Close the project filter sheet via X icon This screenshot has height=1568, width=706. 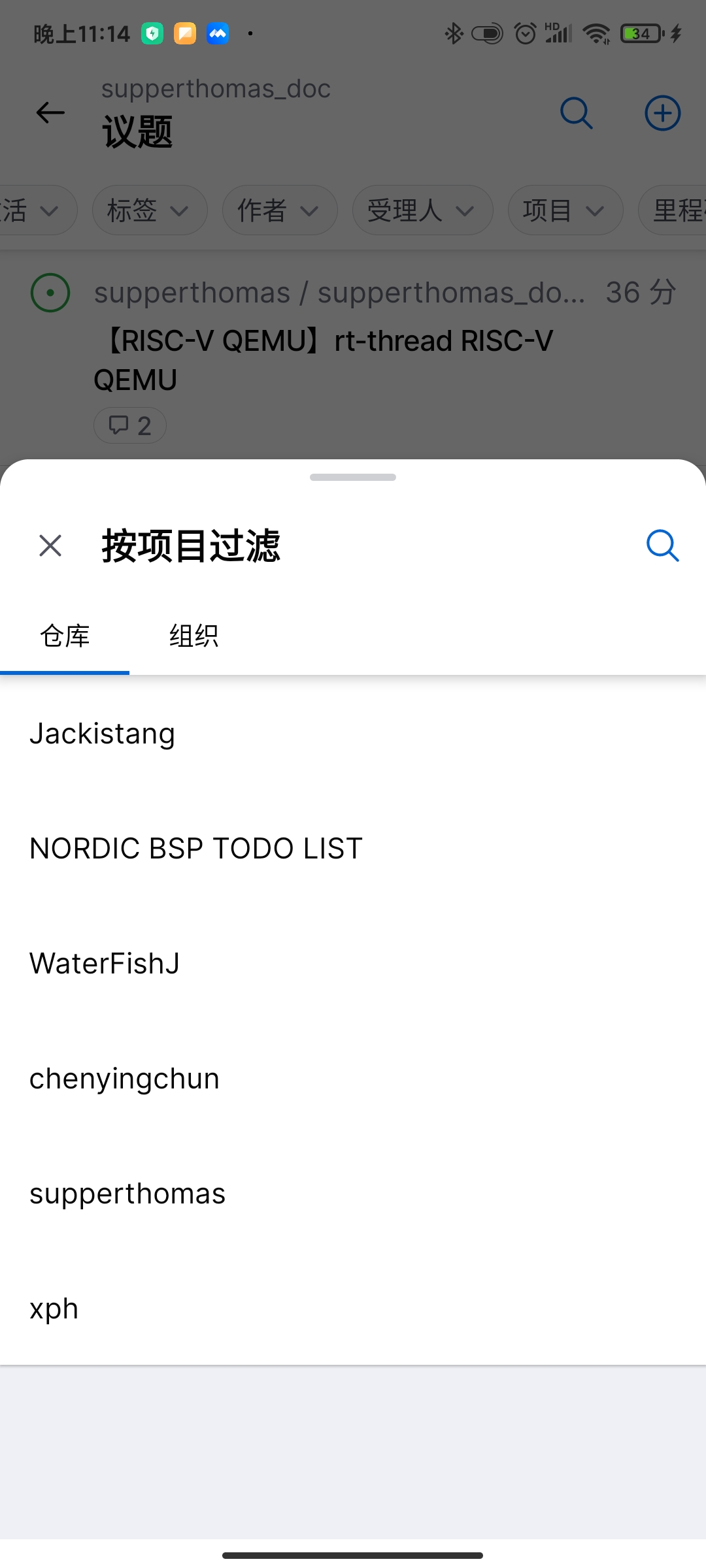[x=50, y=546]
